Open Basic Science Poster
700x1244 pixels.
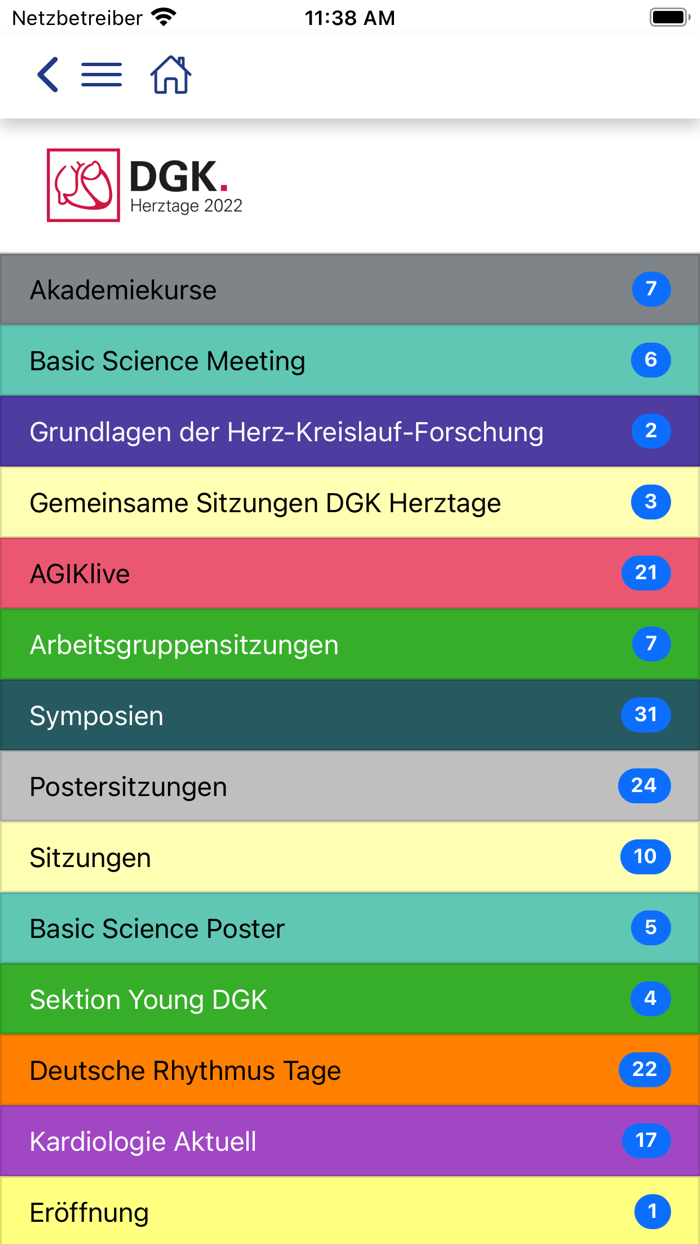click(350, 929)
